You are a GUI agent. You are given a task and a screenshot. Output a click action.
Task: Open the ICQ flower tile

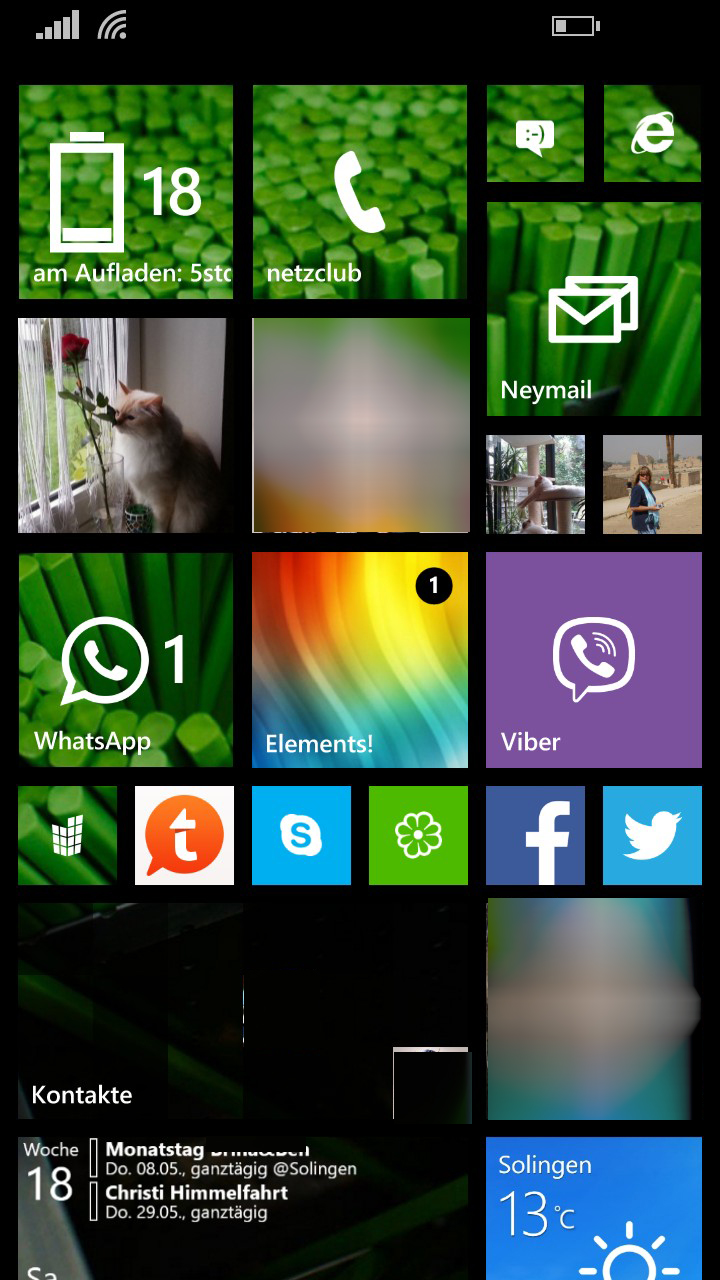click(x=418, y=835)
